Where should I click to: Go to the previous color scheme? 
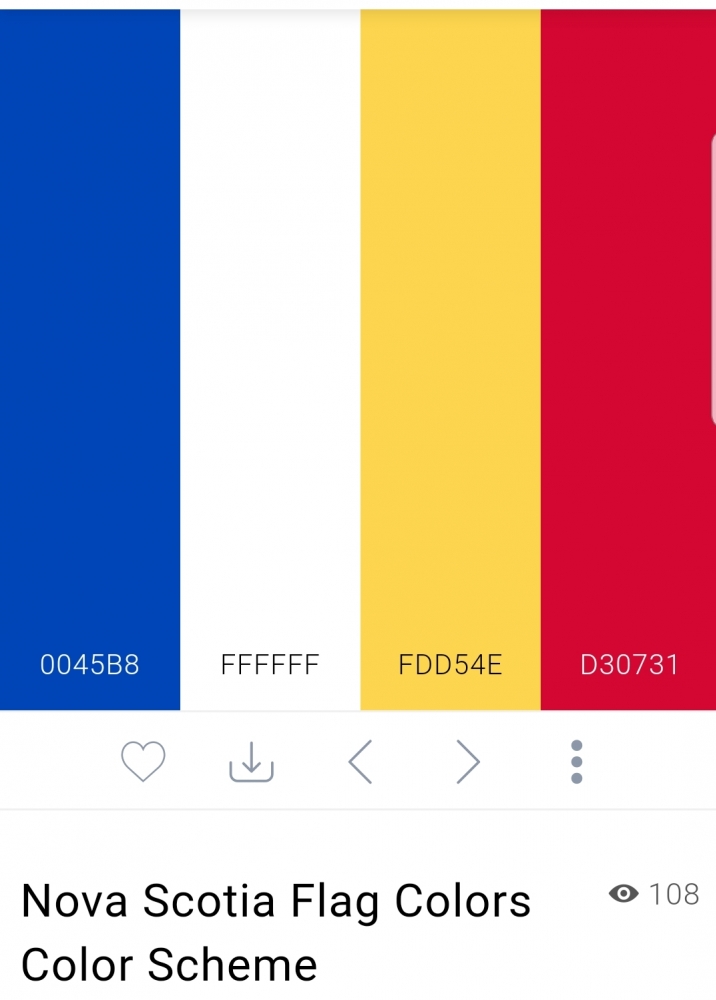tap(360, 762)
